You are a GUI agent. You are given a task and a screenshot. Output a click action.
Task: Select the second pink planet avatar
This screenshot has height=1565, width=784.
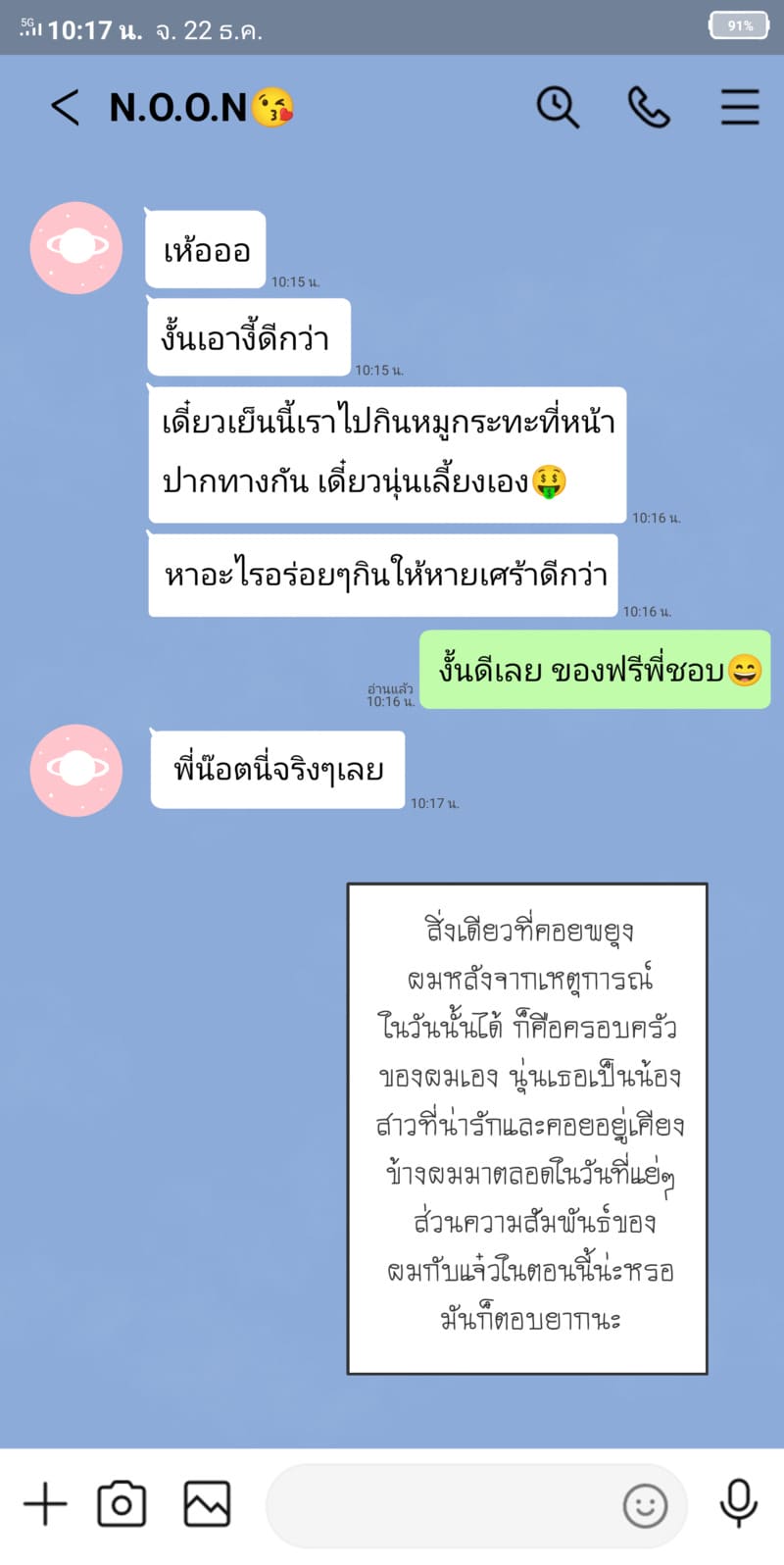75,771
